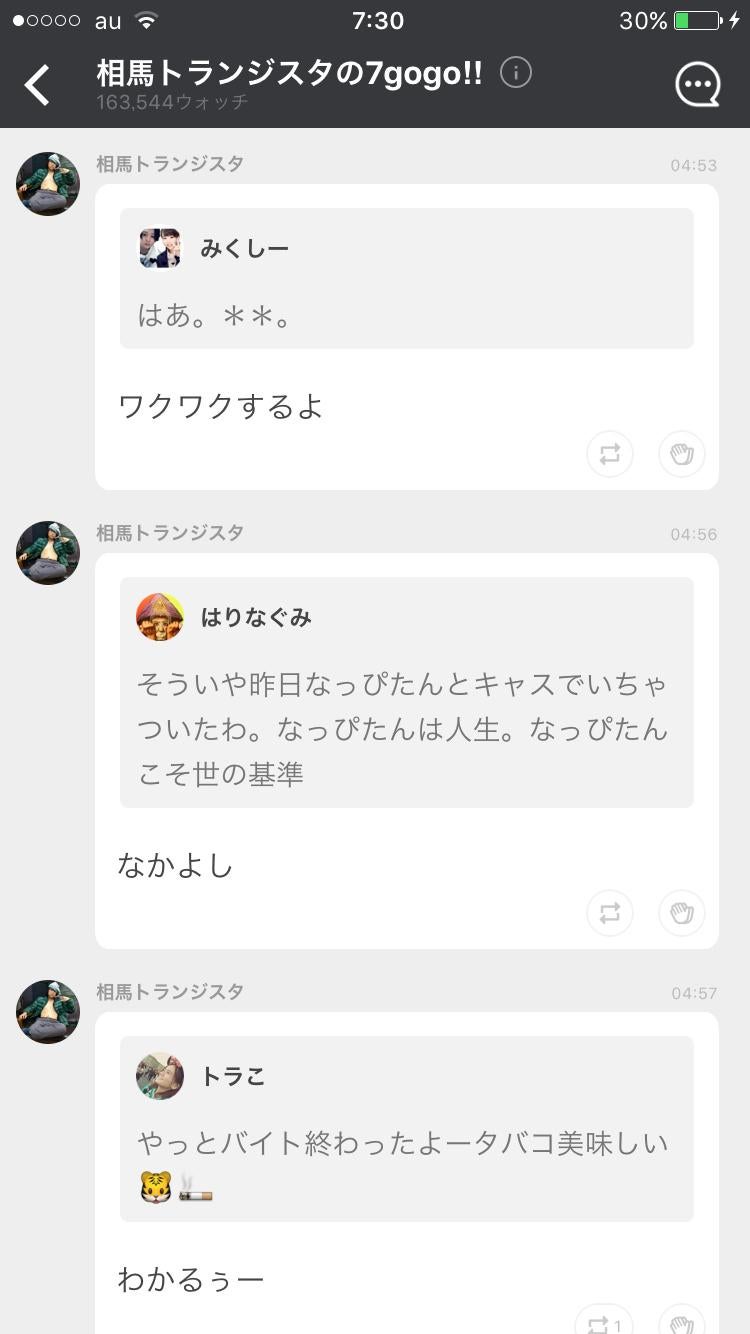
Task: Open 相馬トランジスタ's topmost profile picture
Action: click(46, 184)
